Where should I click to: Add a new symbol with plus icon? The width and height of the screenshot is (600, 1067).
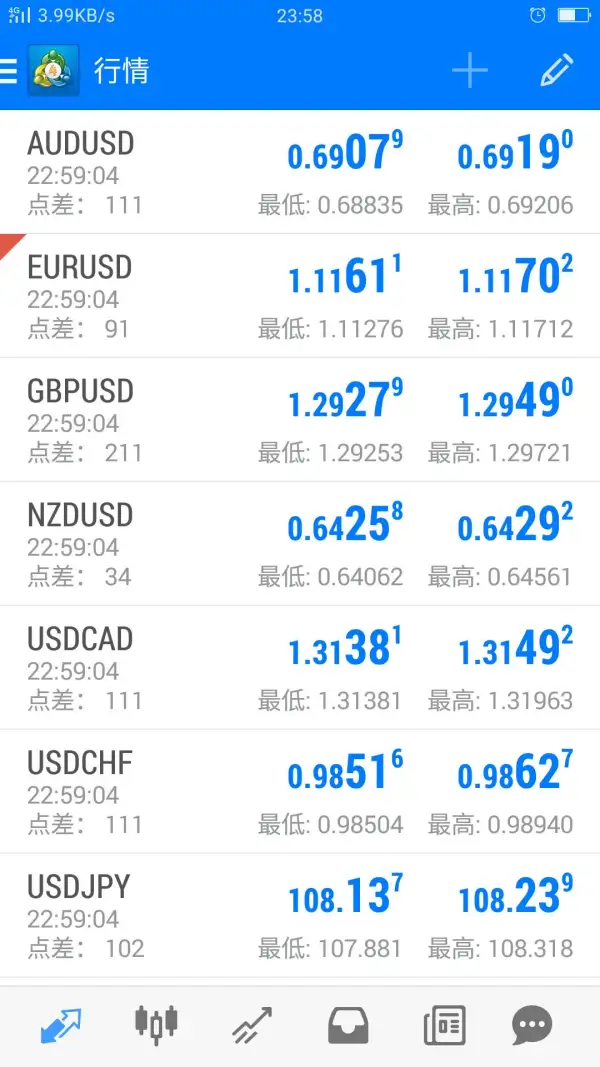click(x=470, y=71)
